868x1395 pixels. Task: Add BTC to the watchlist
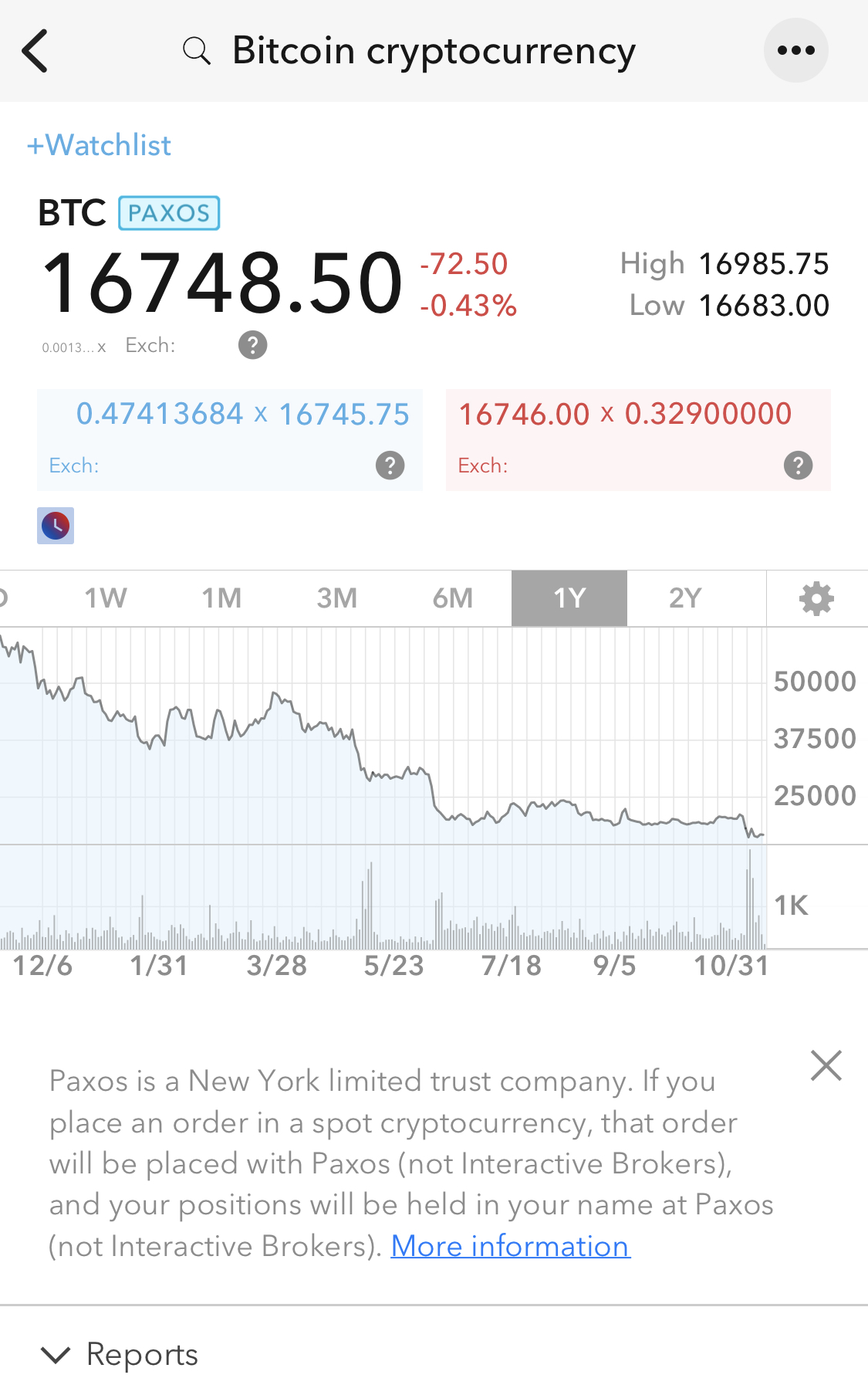100,145
